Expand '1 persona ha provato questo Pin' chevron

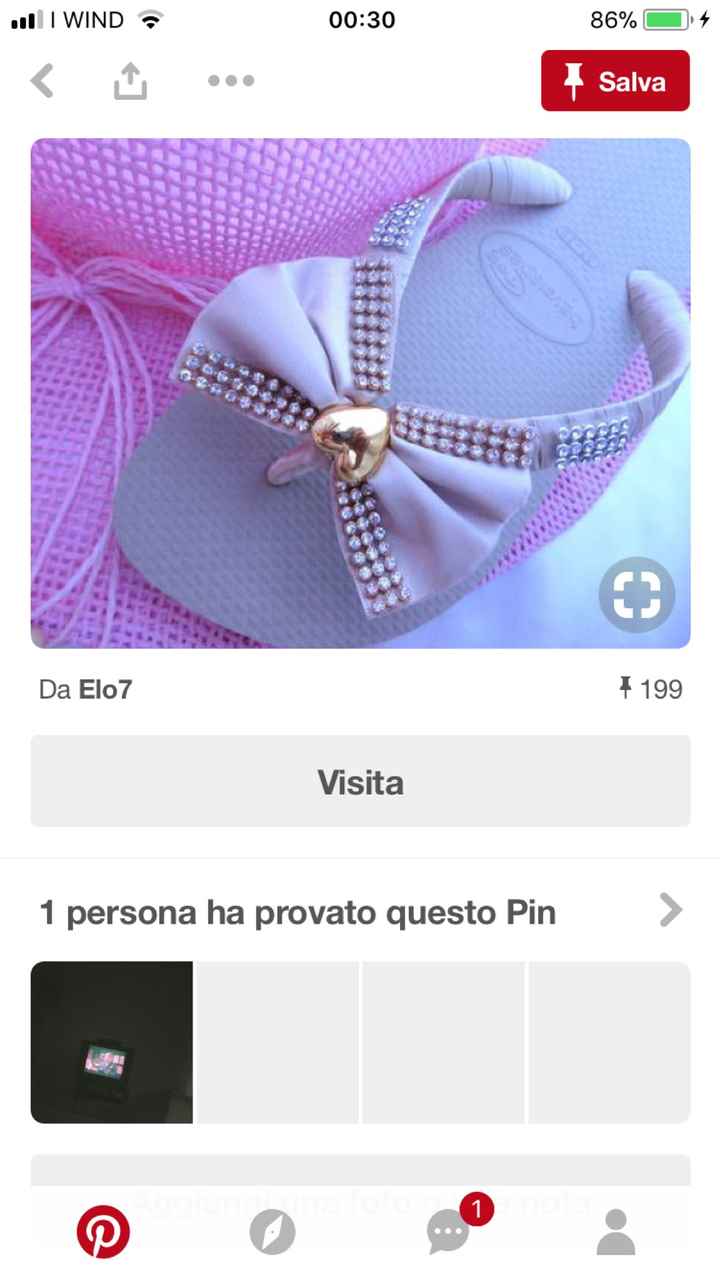(671, 910)
